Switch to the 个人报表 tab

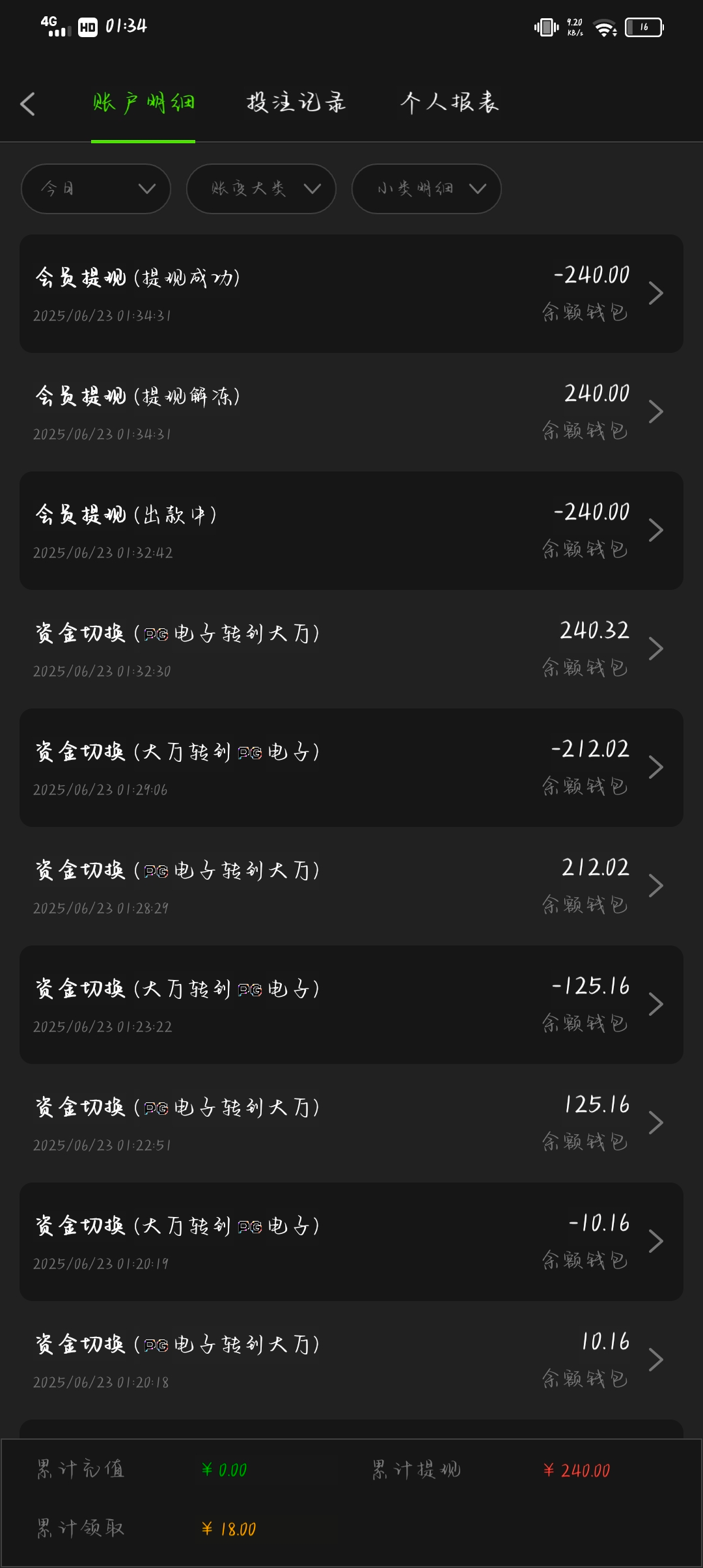(449, 102)
